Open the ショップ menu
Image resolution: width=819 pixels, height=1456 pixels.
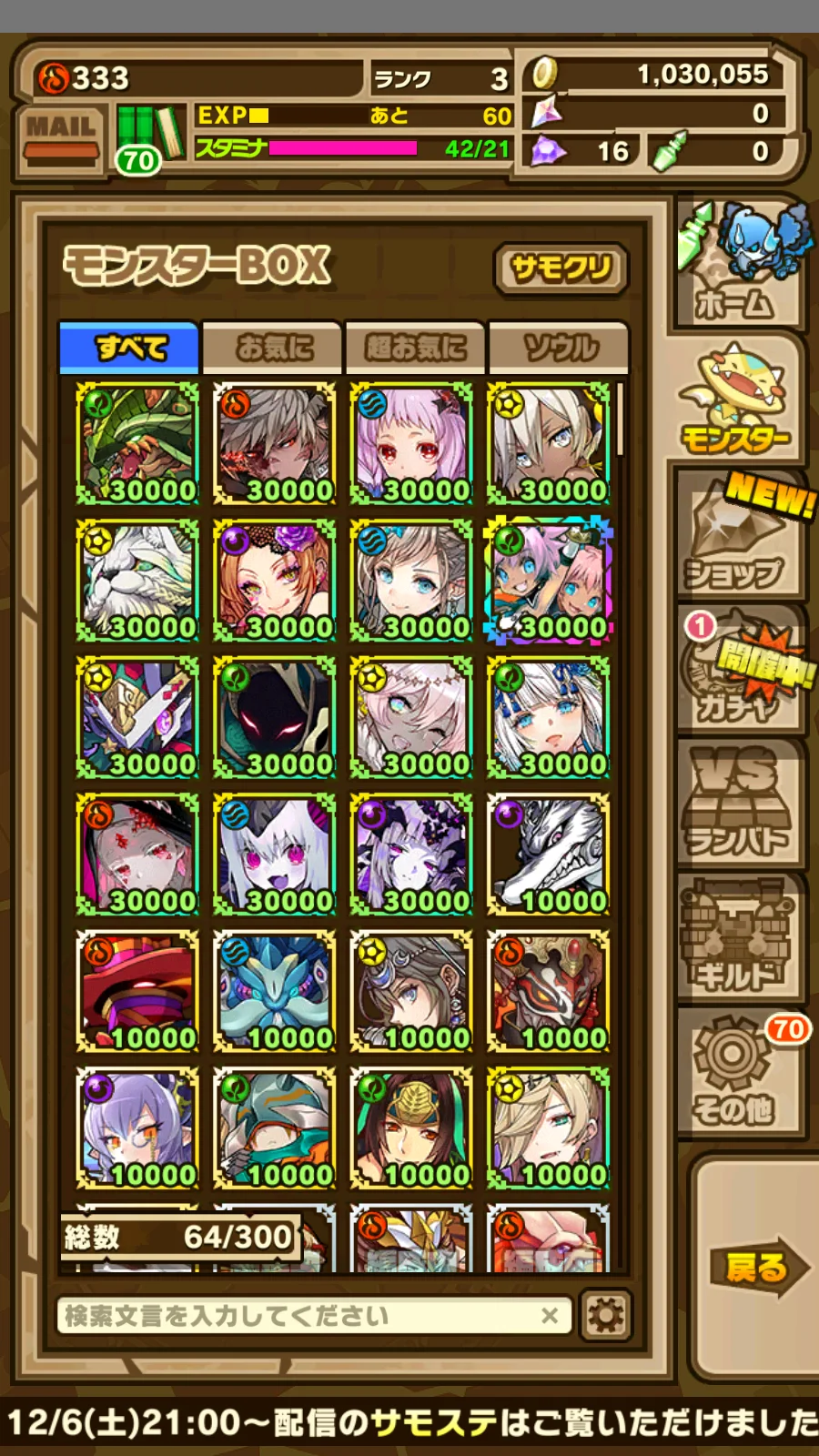739,537
